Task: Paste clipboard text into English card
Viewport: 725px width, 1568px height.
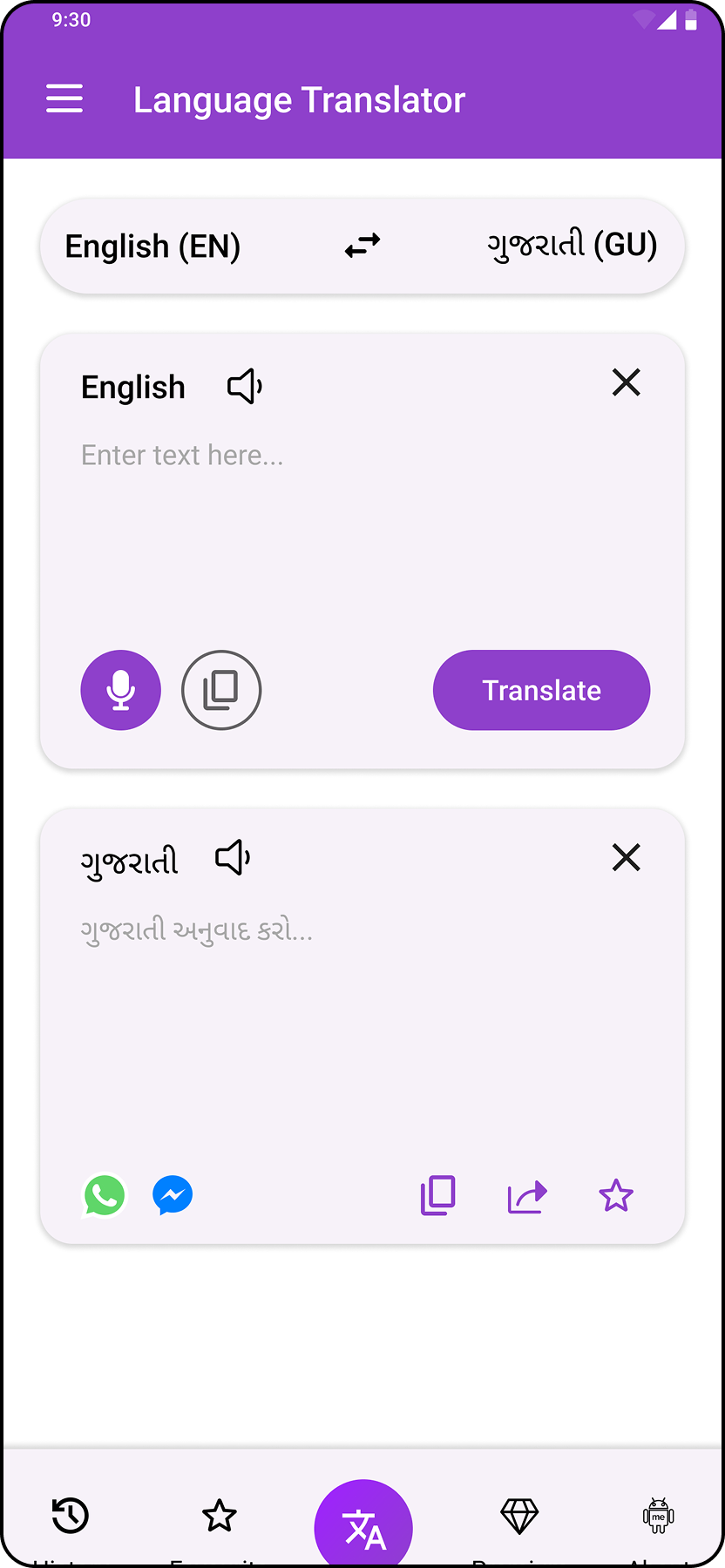Action: [221, 690]
